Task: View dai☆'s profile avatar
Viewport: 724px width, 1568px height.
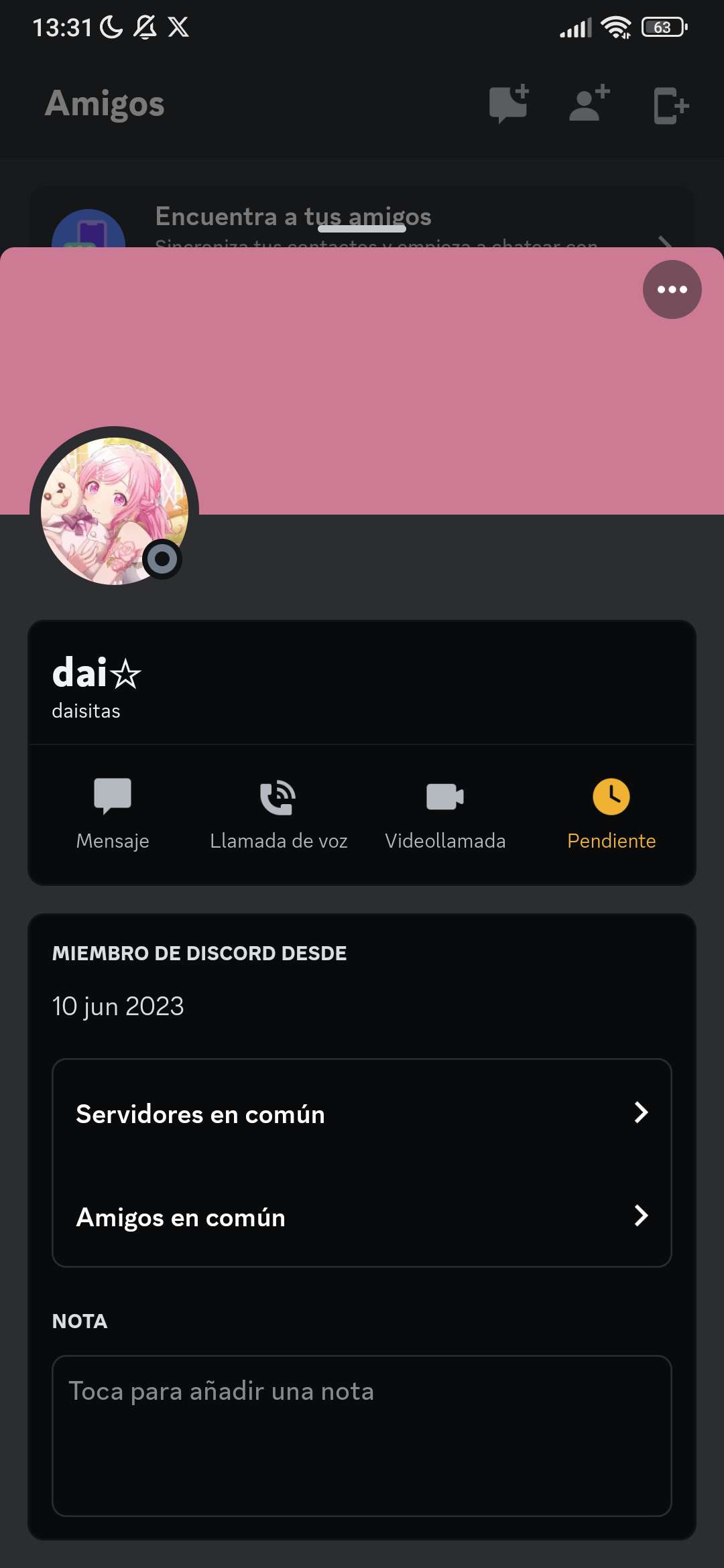Action: (x=114, y=511)
